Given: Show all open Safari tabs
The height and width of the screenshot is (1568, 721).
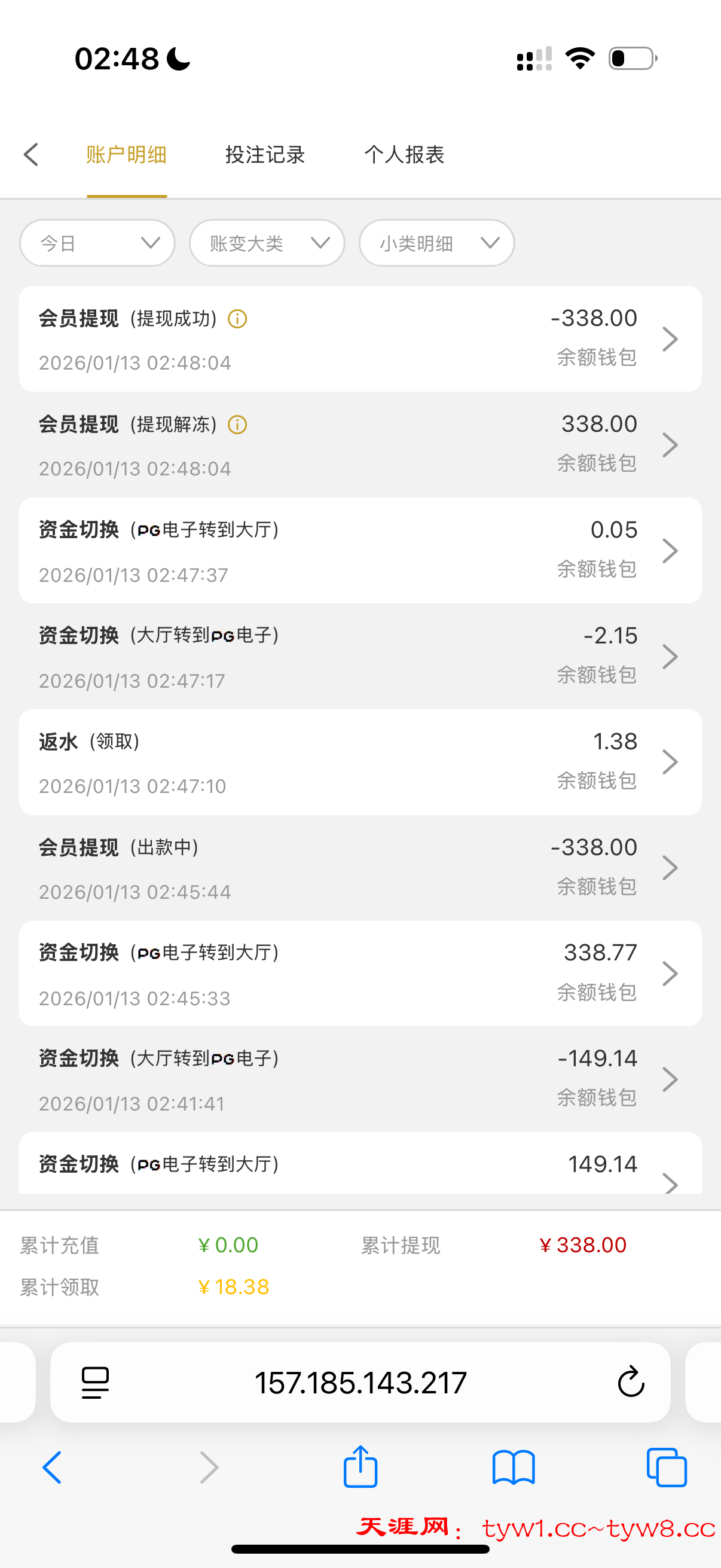Looking at the screenshot, I should 667,1468.
